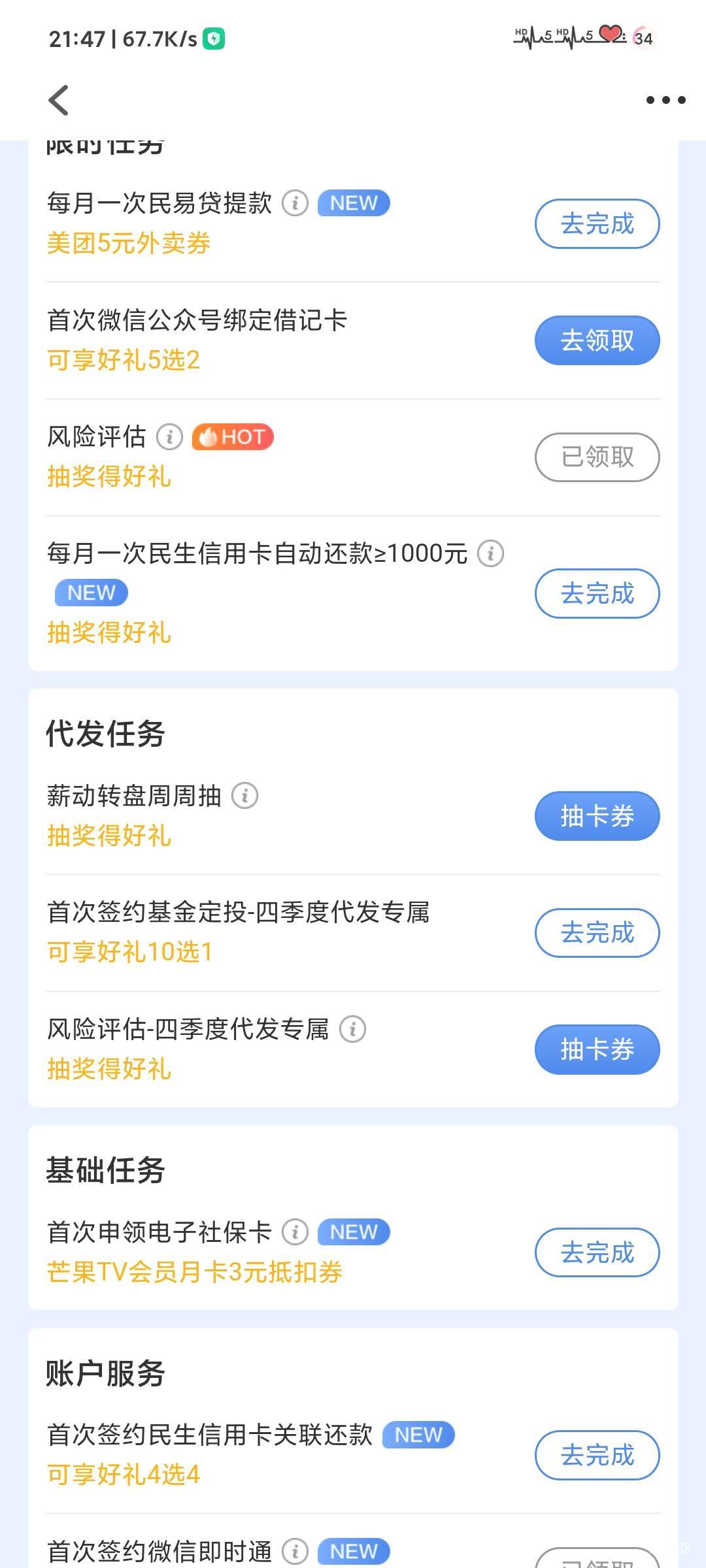Show info for 风险评估 HOT task
The height and width of the screenshot is (1568, 706).
point(169,436)
